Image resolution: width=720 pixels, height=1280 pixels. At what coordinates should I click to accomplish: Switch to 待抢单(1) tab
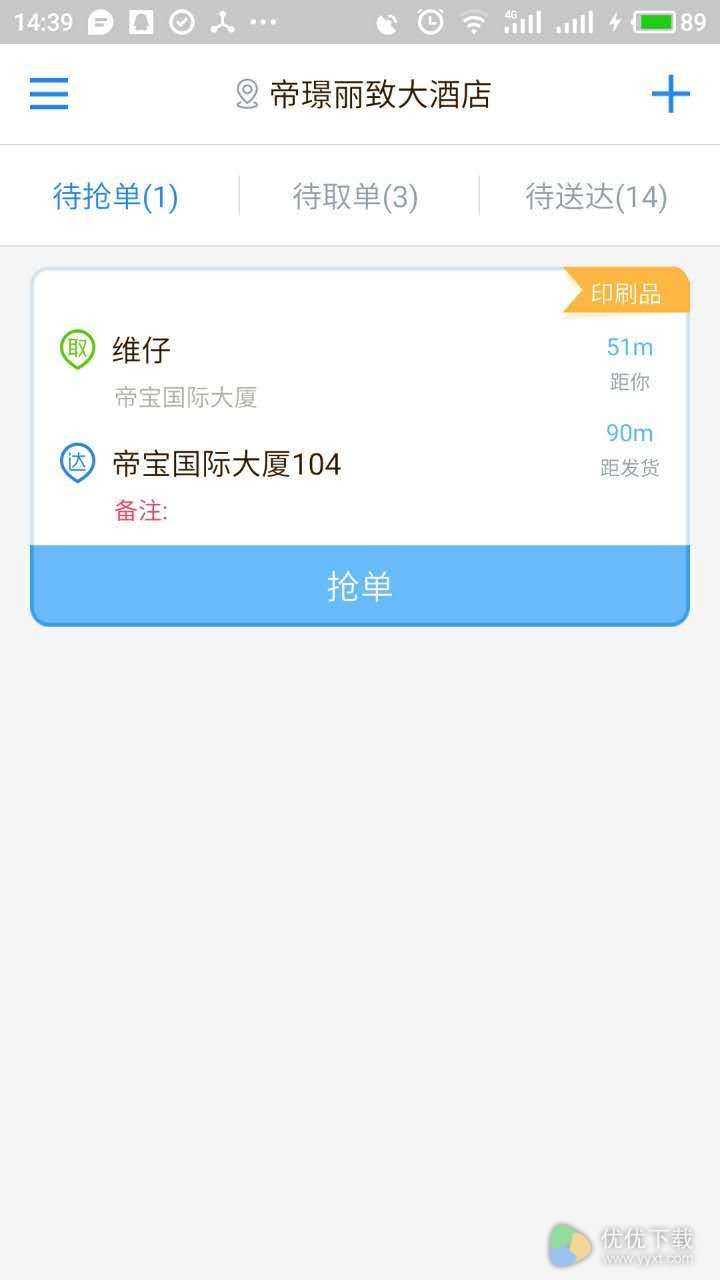(116, 197)
